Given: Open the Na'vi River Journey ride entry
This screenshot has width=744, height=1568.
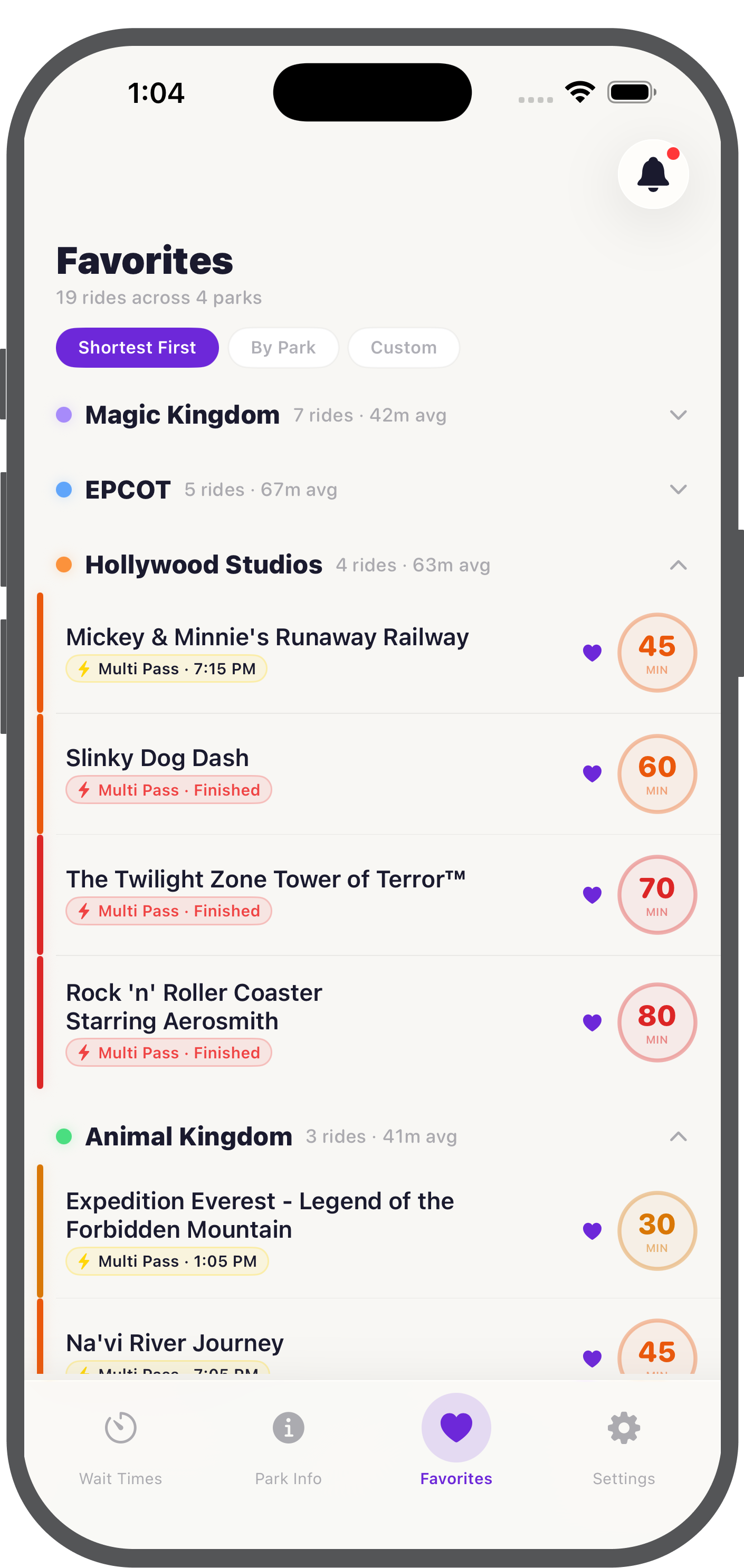Looking at the screenshot, I should click(174, 1342).
